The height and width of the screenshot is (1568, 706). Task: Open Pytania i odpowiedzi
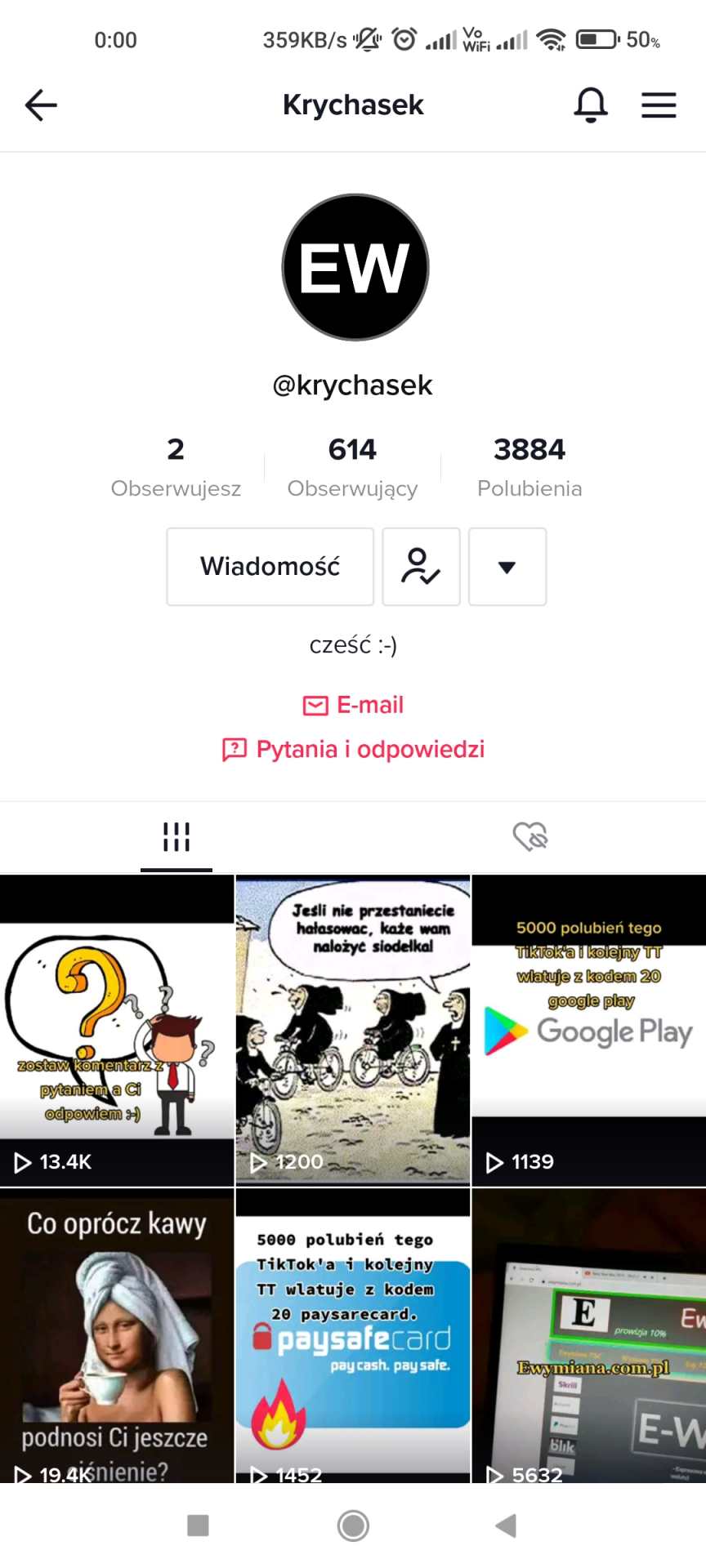click(354, 749)
